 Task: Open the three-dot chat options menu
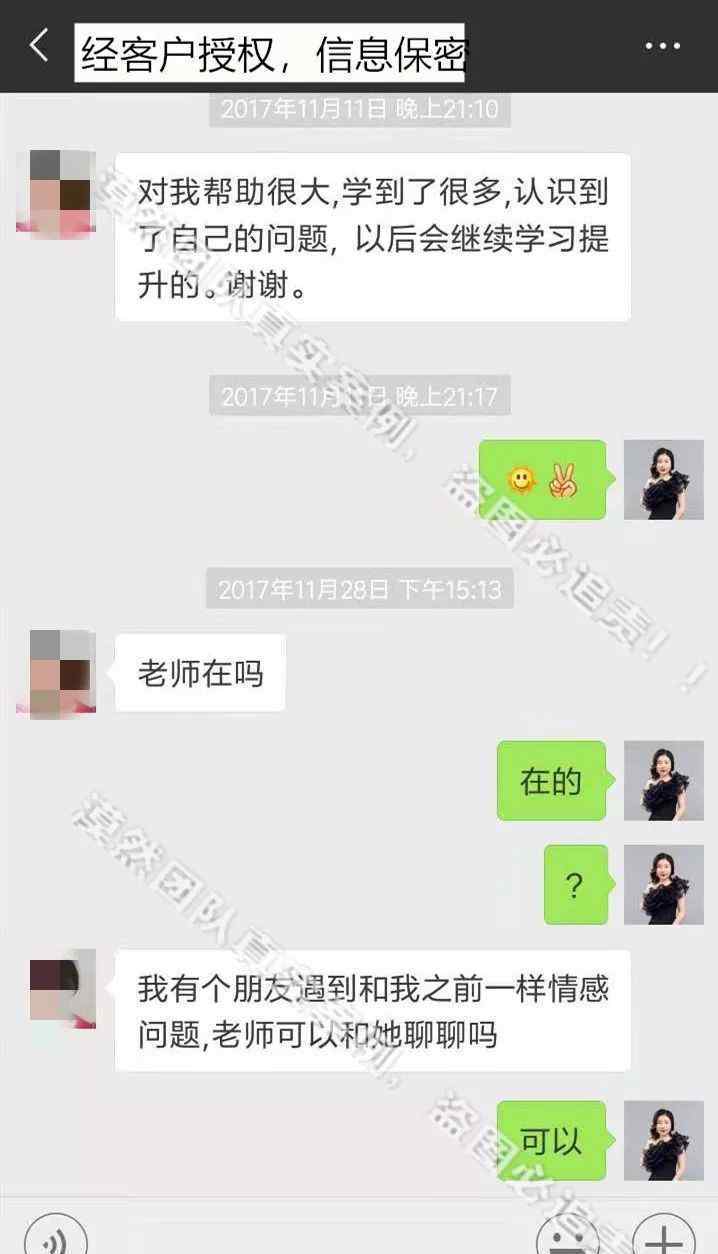(x=662, y=47)
